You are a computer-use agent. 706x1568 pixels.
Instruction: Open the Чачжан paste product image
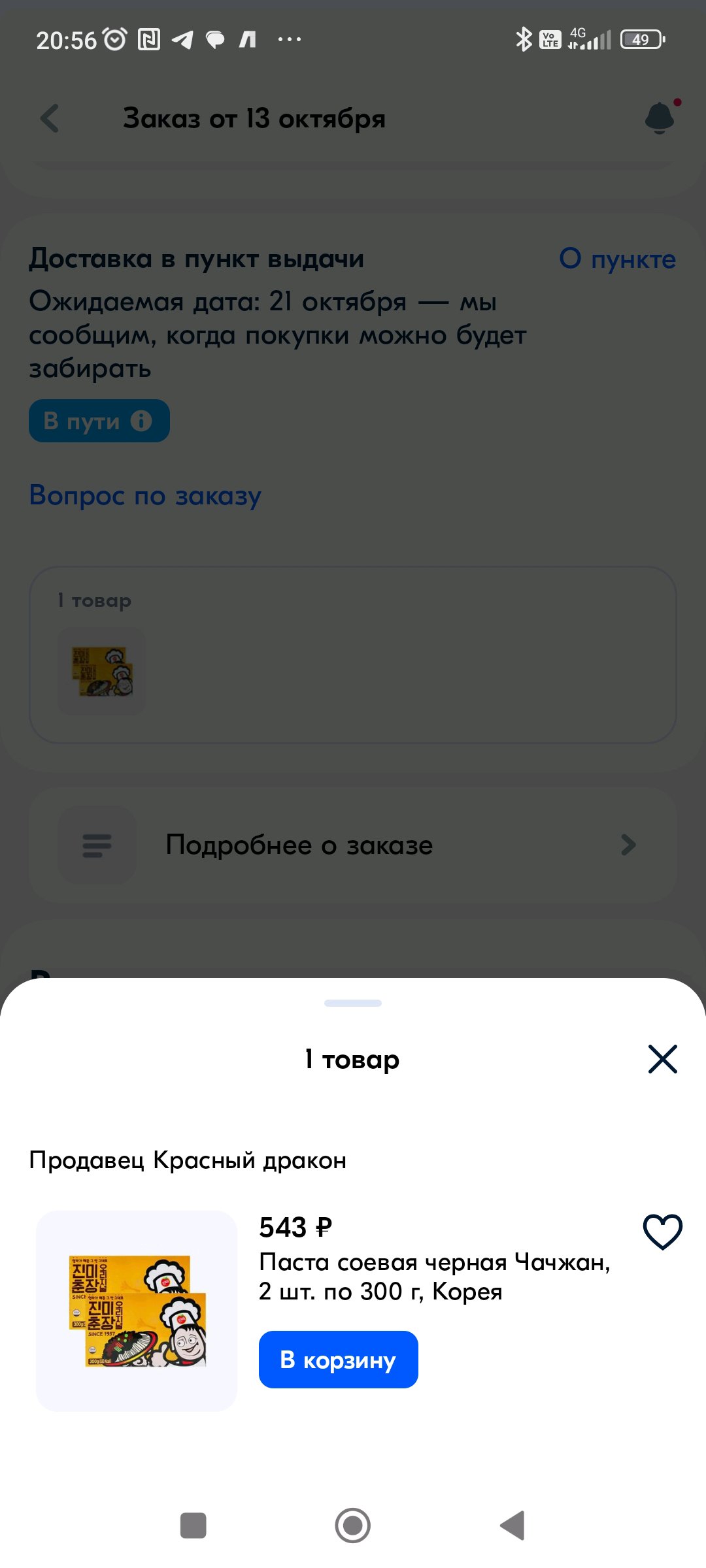pyautogui.click(x=137, y=1311)
